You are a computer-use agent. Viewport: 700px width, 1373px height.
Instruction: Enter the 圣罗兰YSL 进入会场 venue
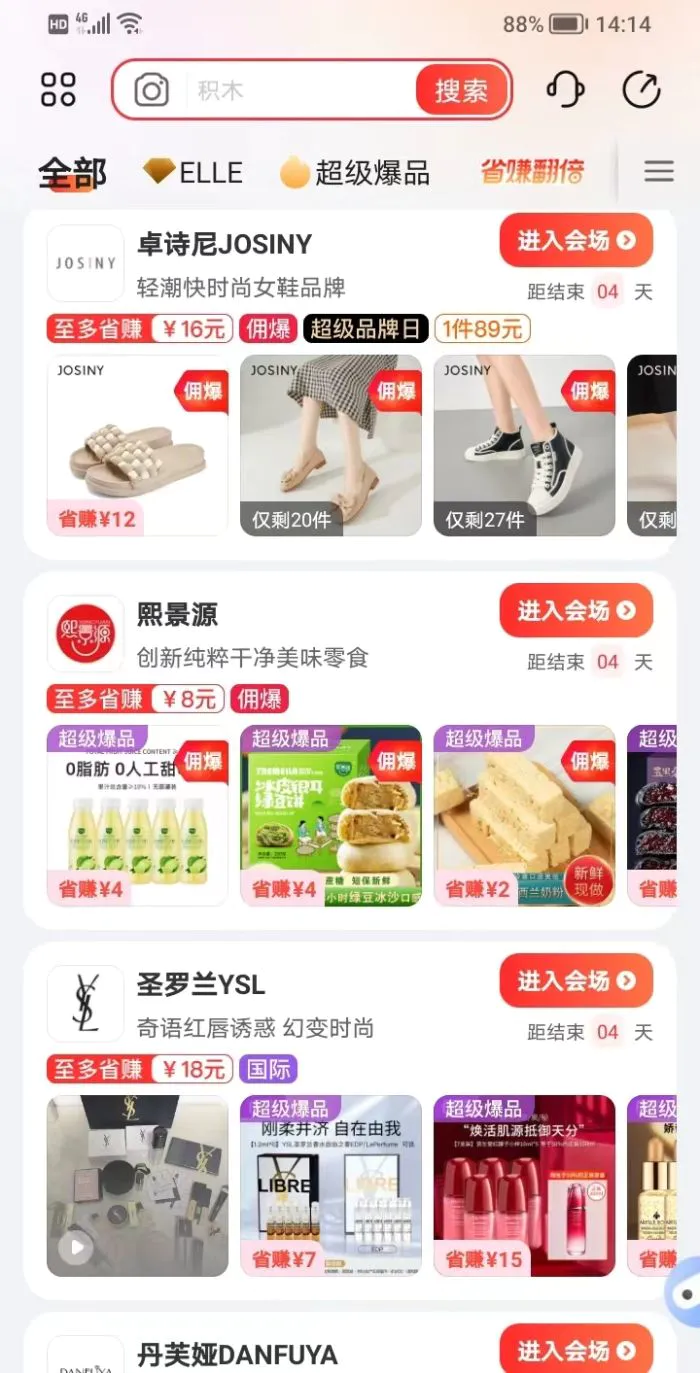(x=576, y=980)
